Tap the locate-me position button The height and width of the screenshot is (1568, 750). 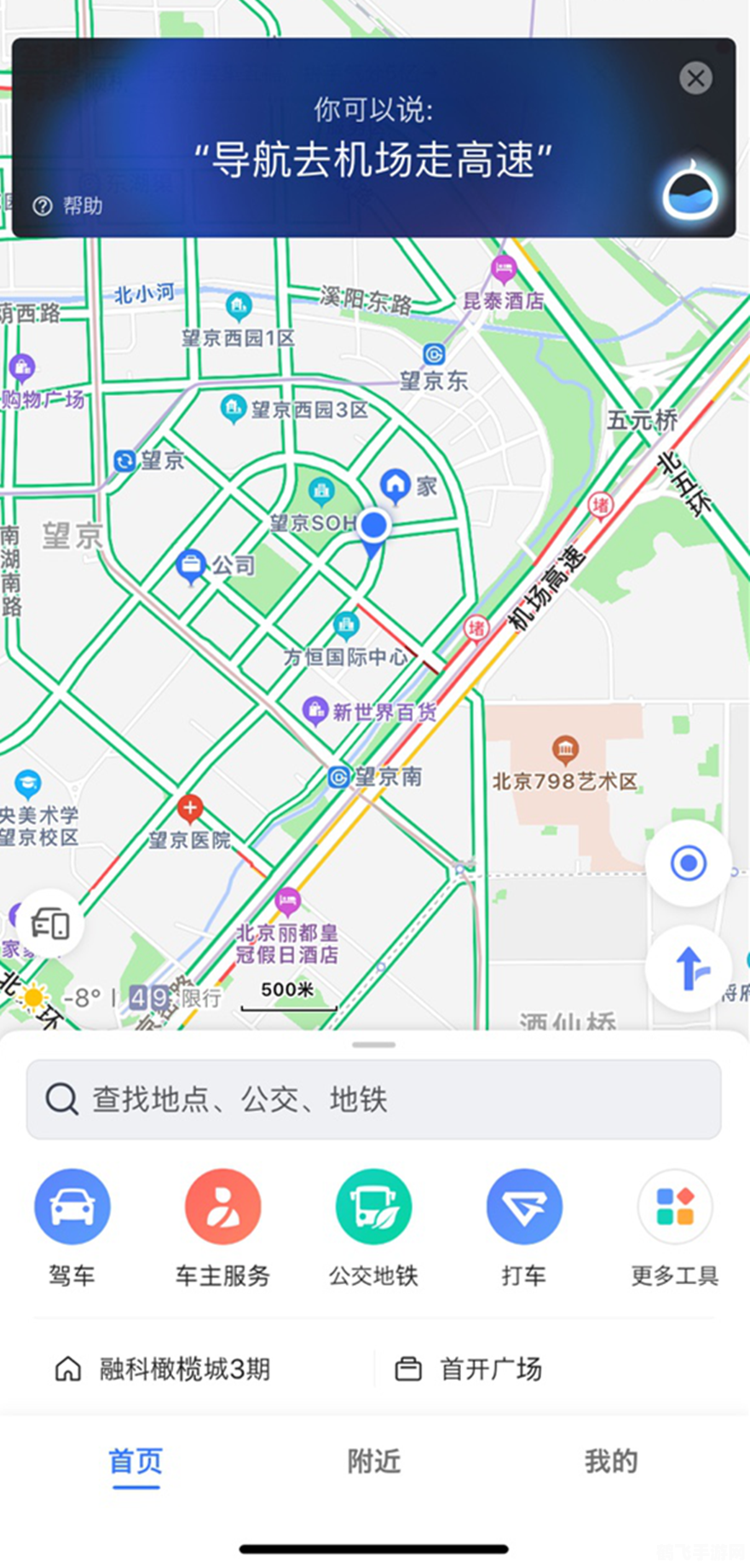(x=688, y=863)
